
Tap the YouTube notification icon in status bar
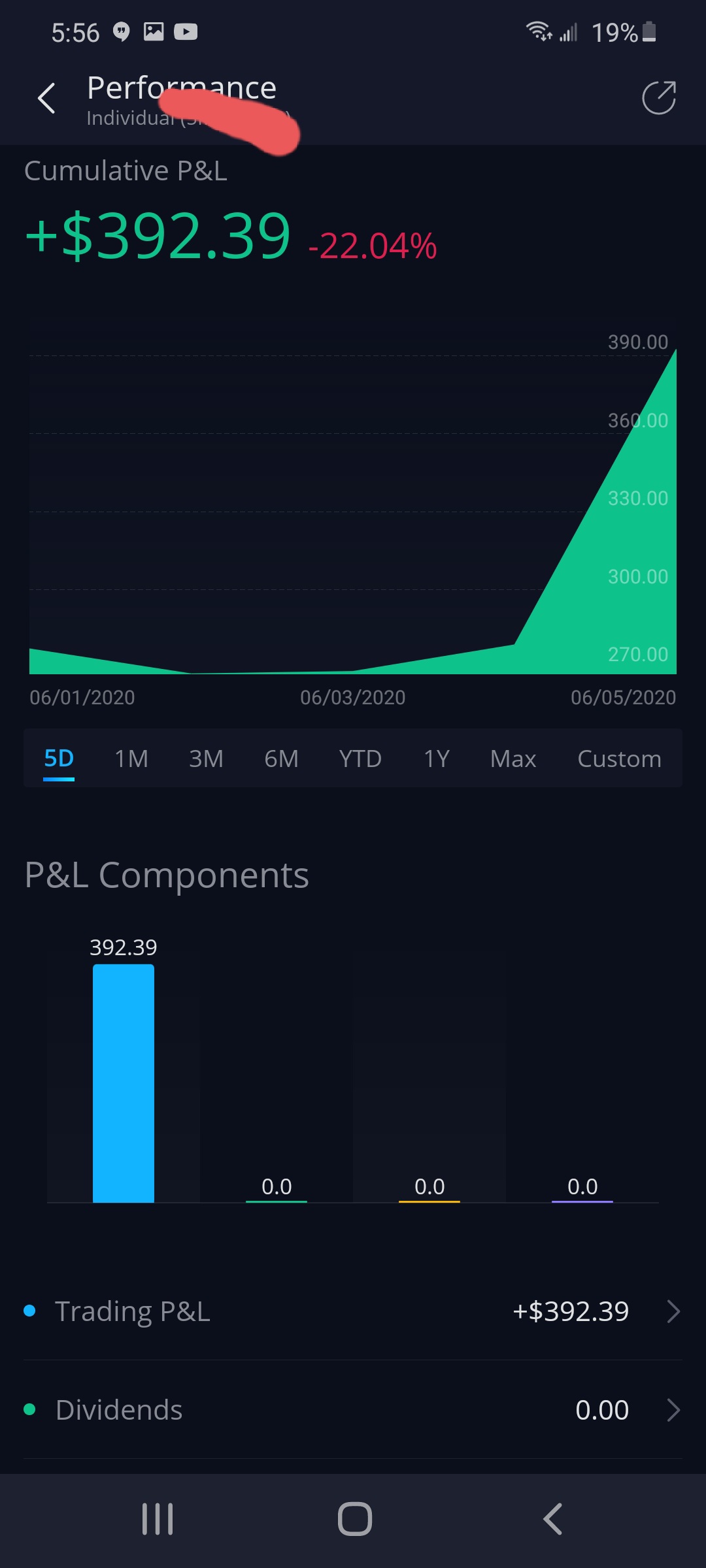click(x=186, y=31)
